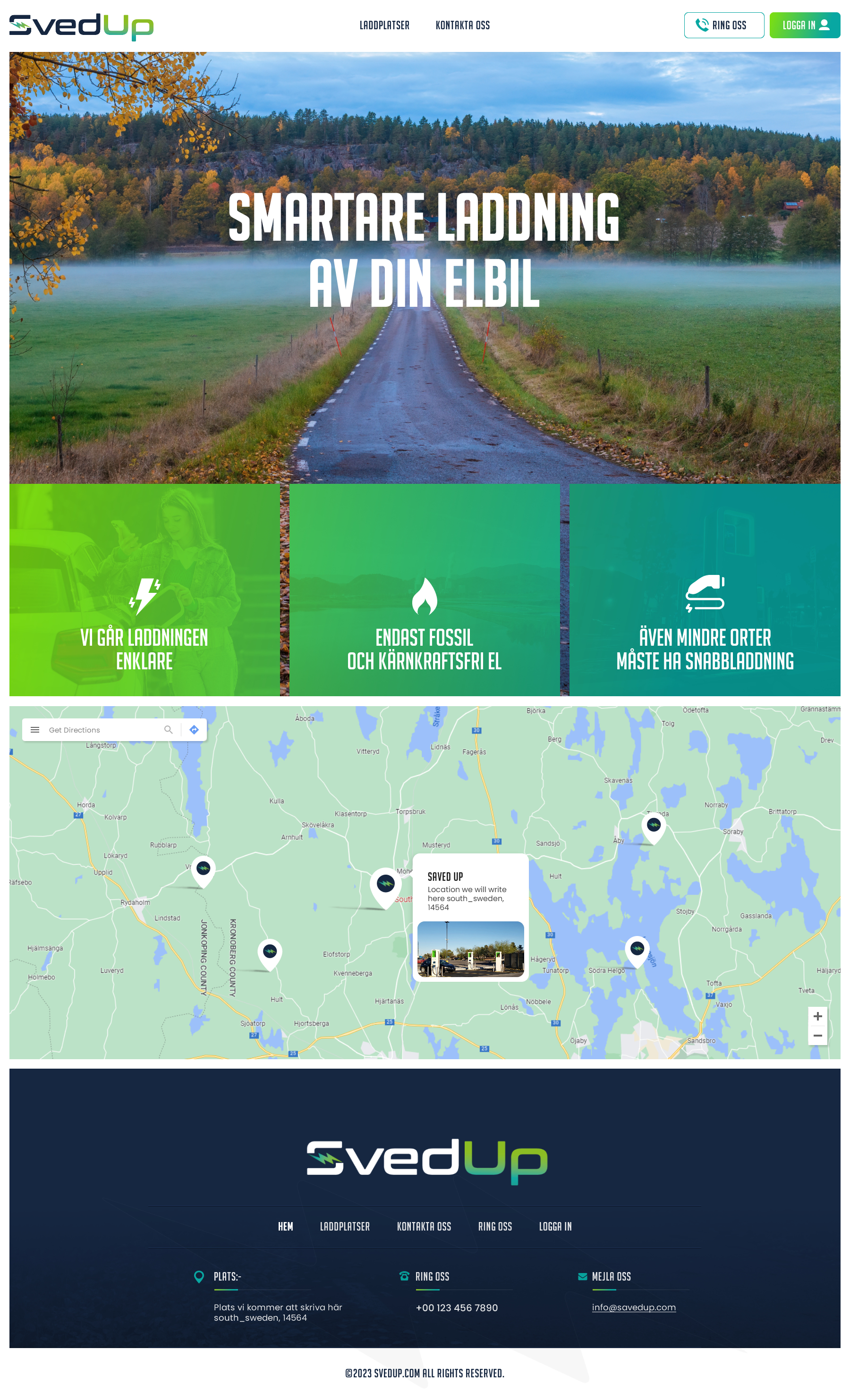Tap the magnifier icon in the map search
Viewport: 850px width, 1400px height.
tap(168, 730)
